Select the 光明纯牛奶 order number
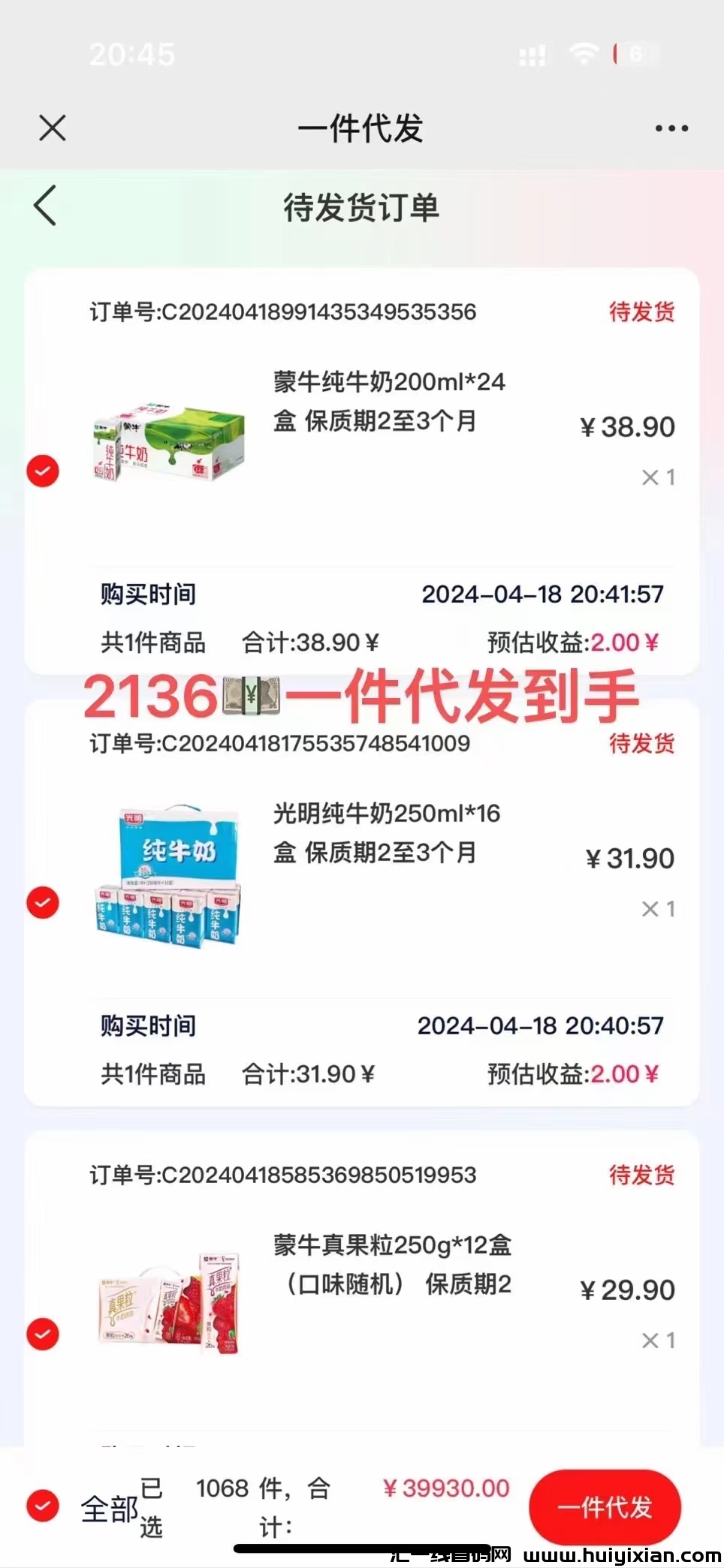Image resolution: width=724 pixels, height=1568 pixels. point(278,743)
